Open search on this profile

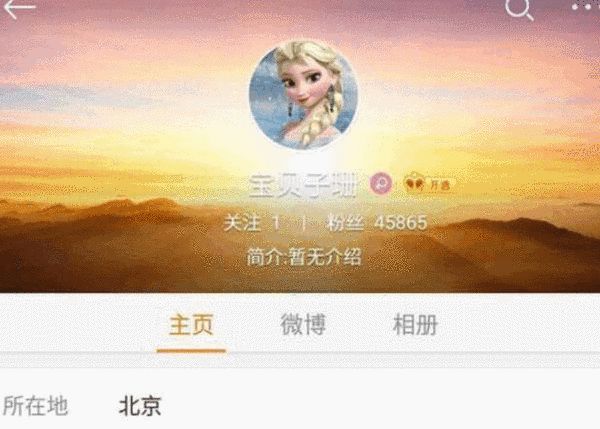[x=519, y=9]
